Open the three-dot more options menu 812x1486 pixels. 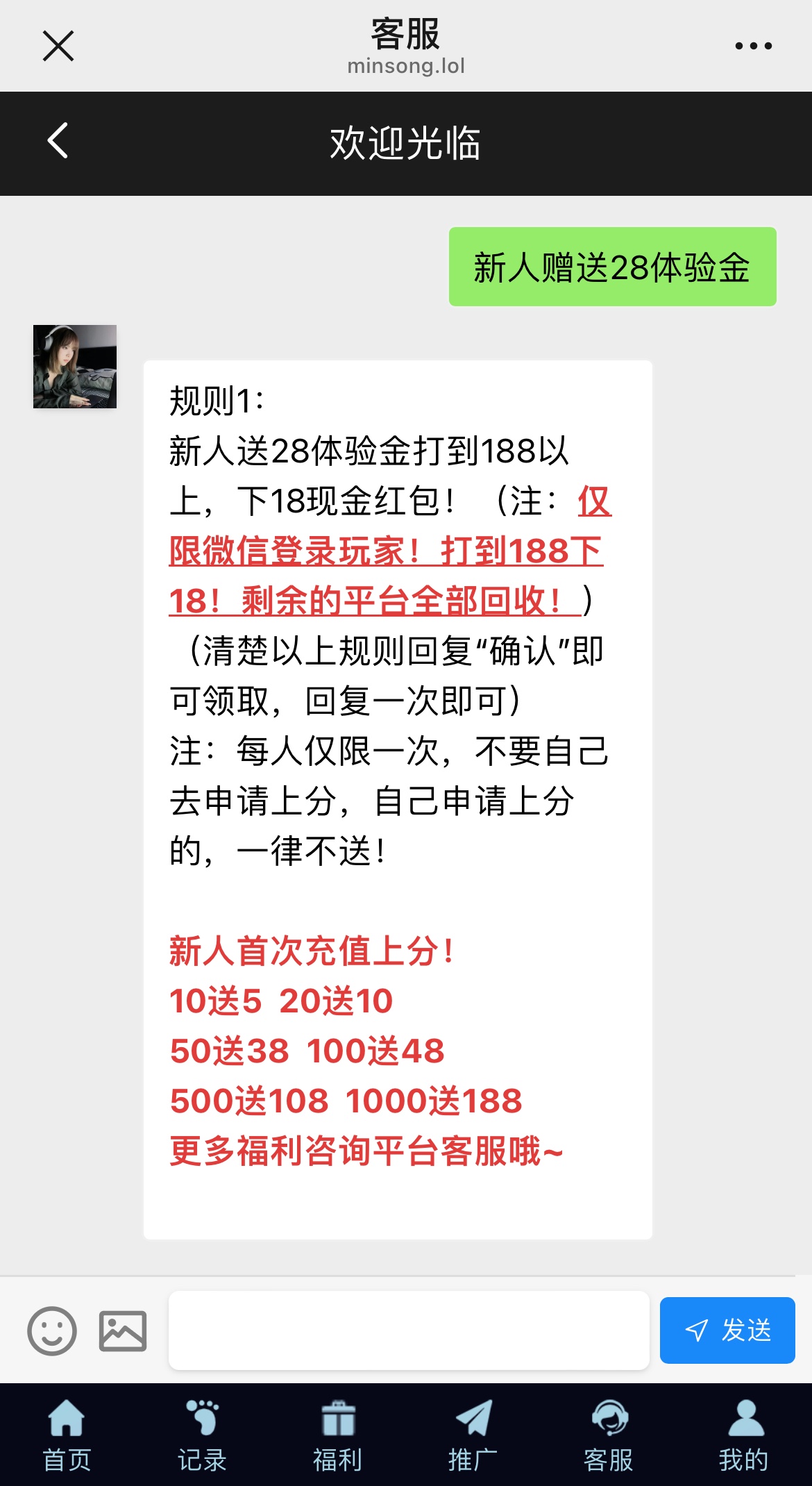pyautogui.click(x=753, y=47)
